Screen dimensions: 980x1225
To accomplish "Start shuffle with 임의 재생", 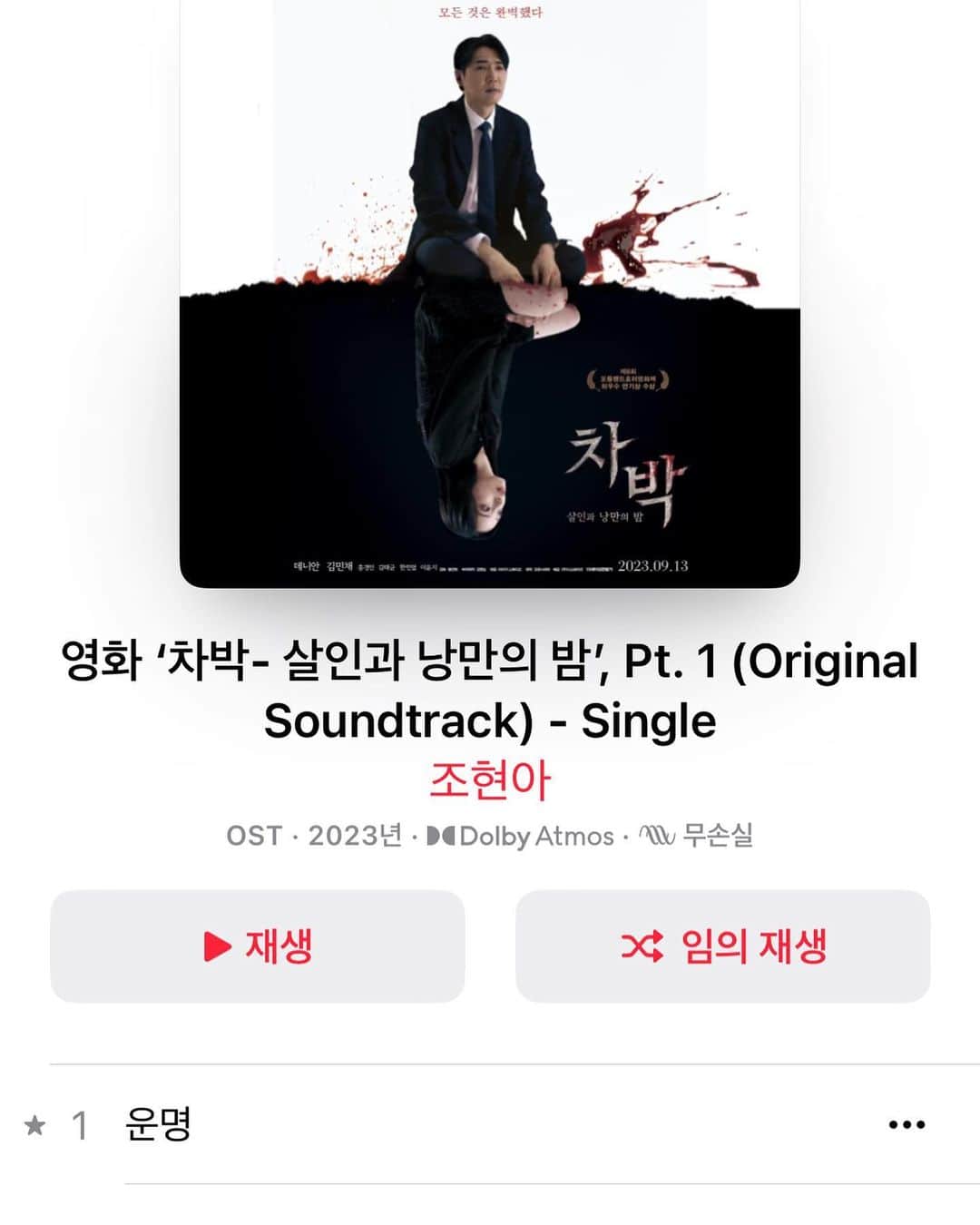I will (x=722, y=946).
